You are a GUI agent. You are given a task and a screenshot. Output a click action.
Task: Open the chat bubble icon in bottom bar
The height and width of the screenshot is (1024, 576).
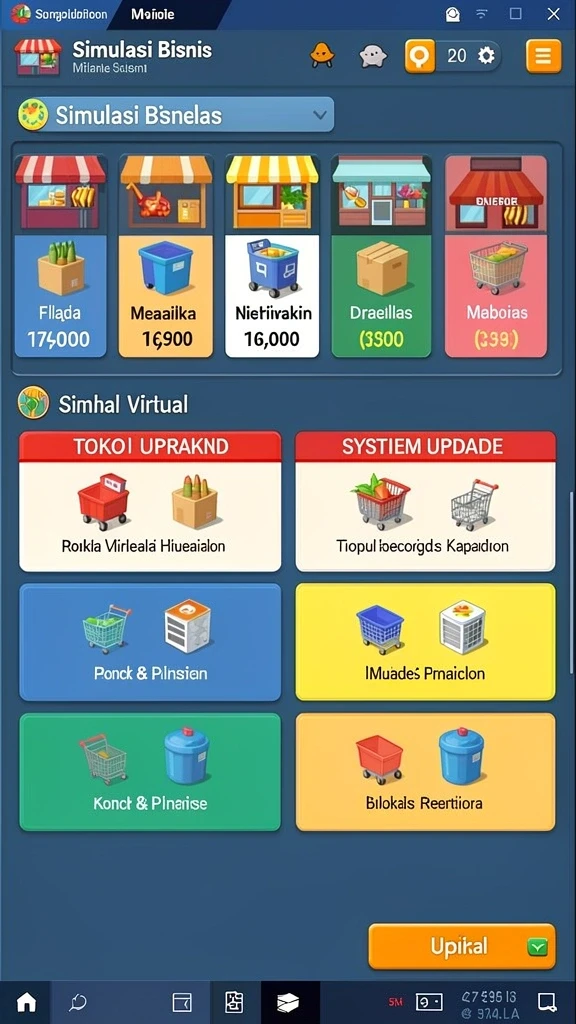(78, 1002)
